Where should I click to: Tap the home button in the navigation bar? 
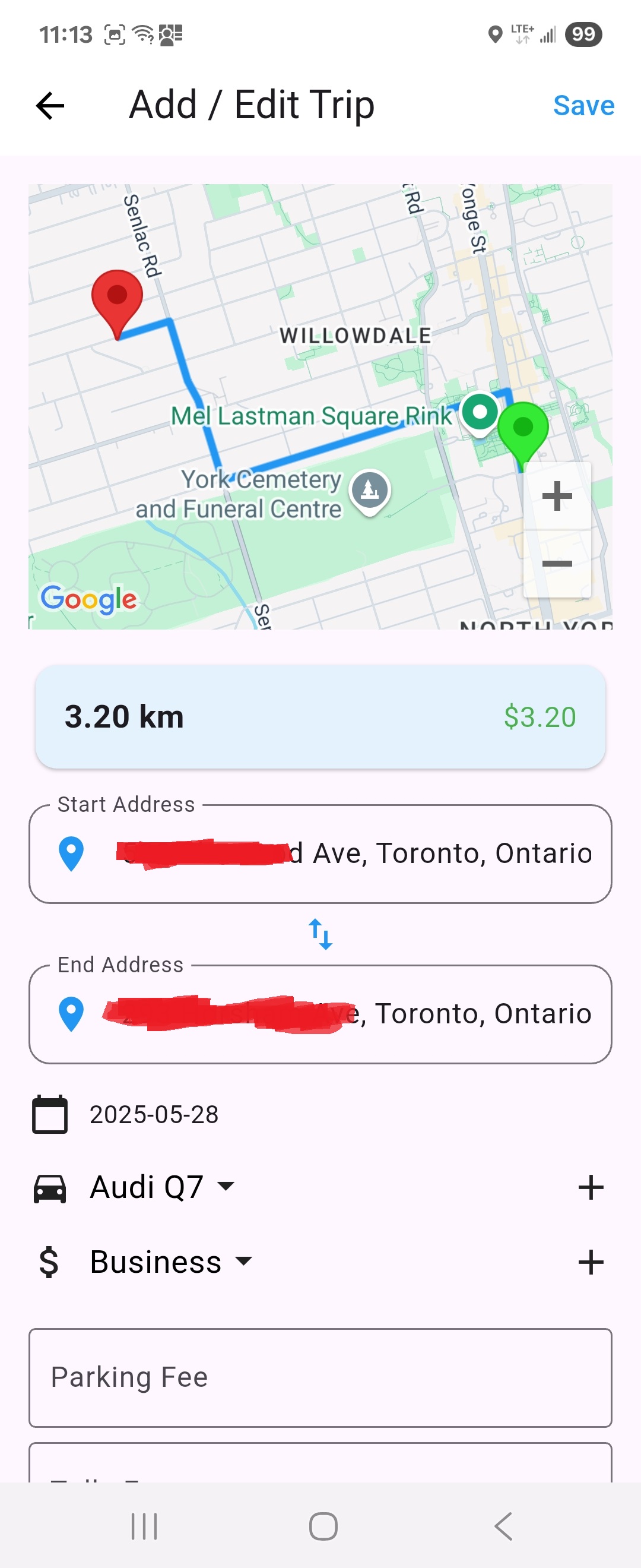[320, 1526]
